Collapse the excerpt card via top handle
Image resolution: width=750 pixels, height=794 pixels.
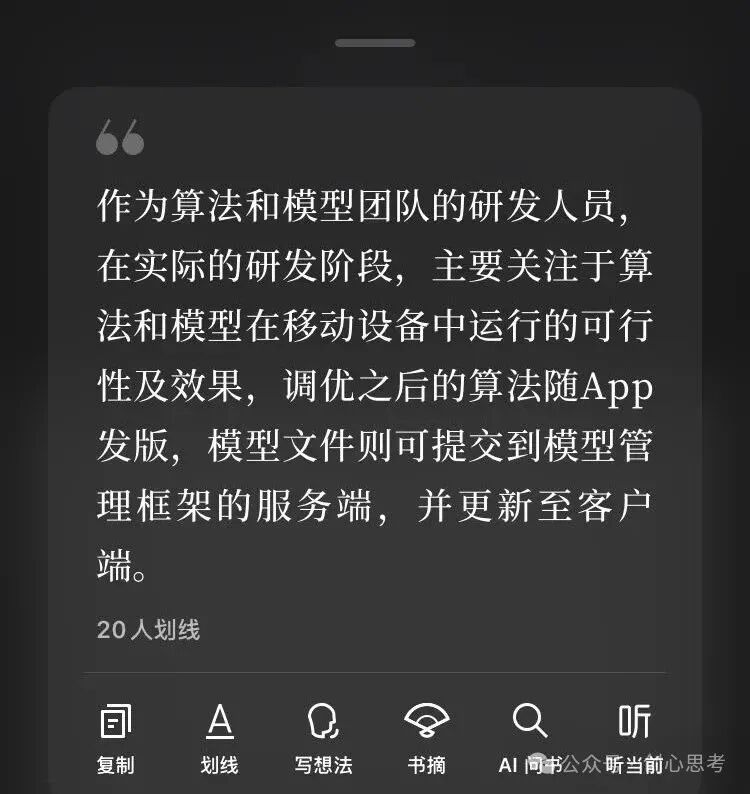pyautogui.click(x=375, y=42)
